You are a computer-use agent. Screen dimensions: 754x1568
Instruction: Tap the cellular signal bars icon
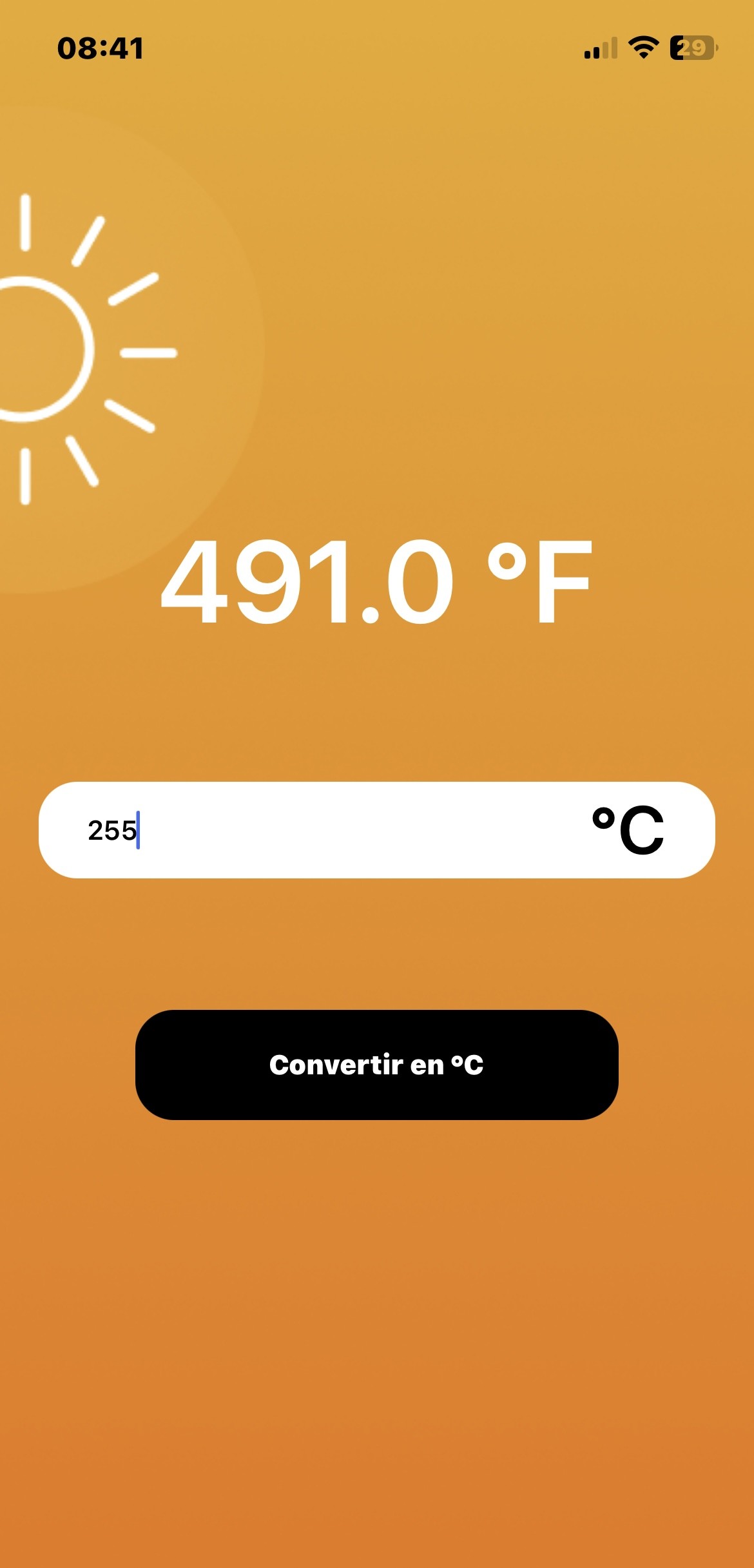coord(601,46)
